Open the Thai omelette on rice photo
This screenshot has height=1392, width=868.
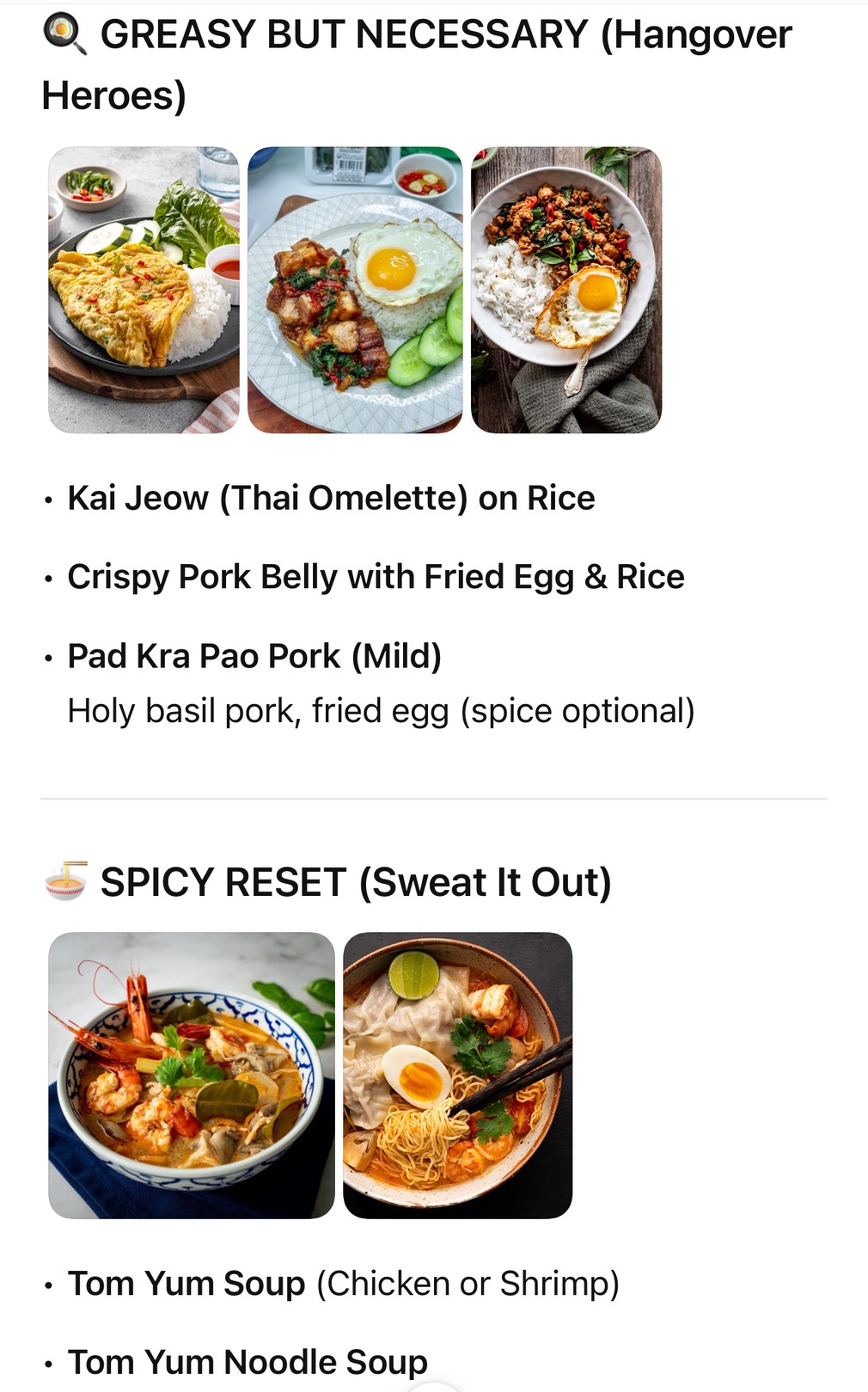pos(144,290)
